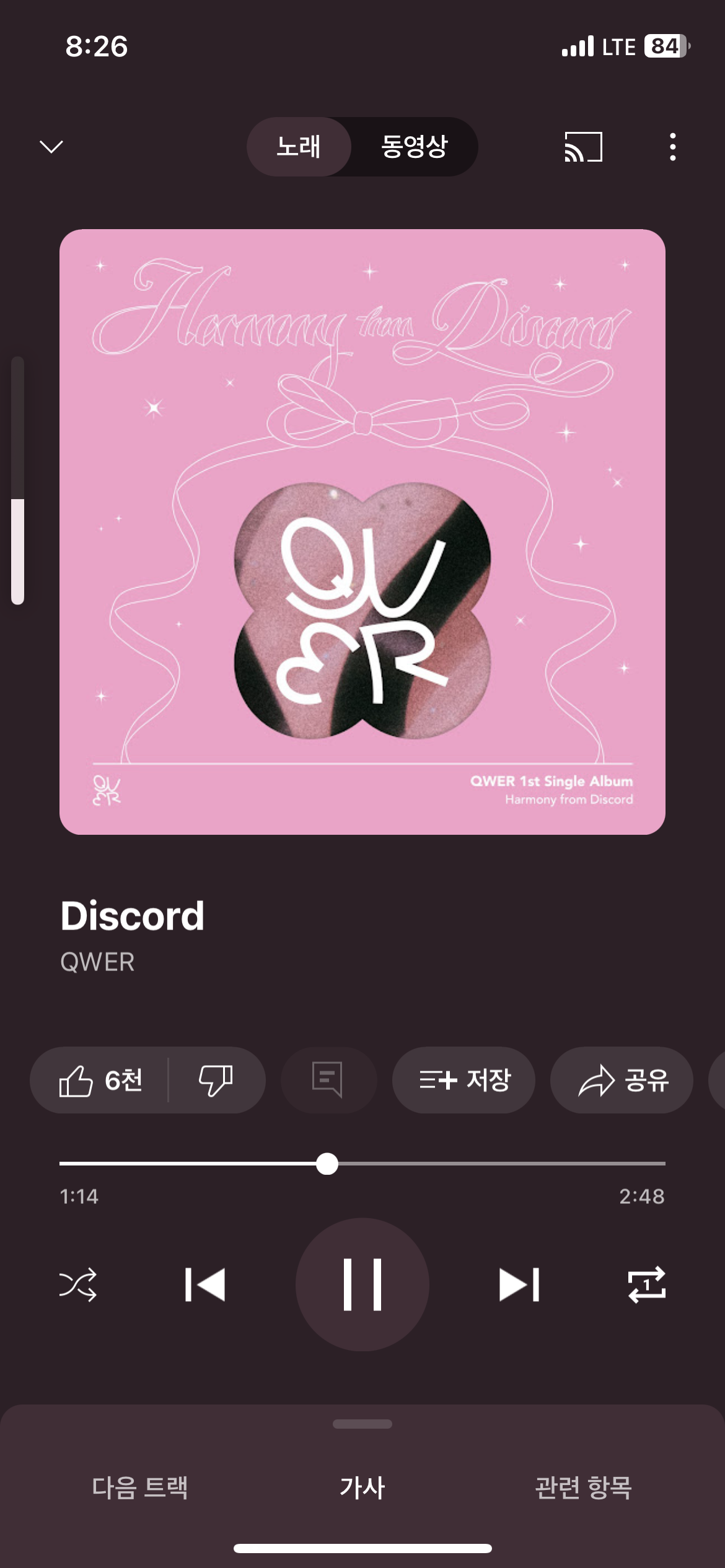Open the 가사 (lyrics) tab
Image resolution: width=725 pixels, height=1568 pixels.
[x=362, y=1487]
